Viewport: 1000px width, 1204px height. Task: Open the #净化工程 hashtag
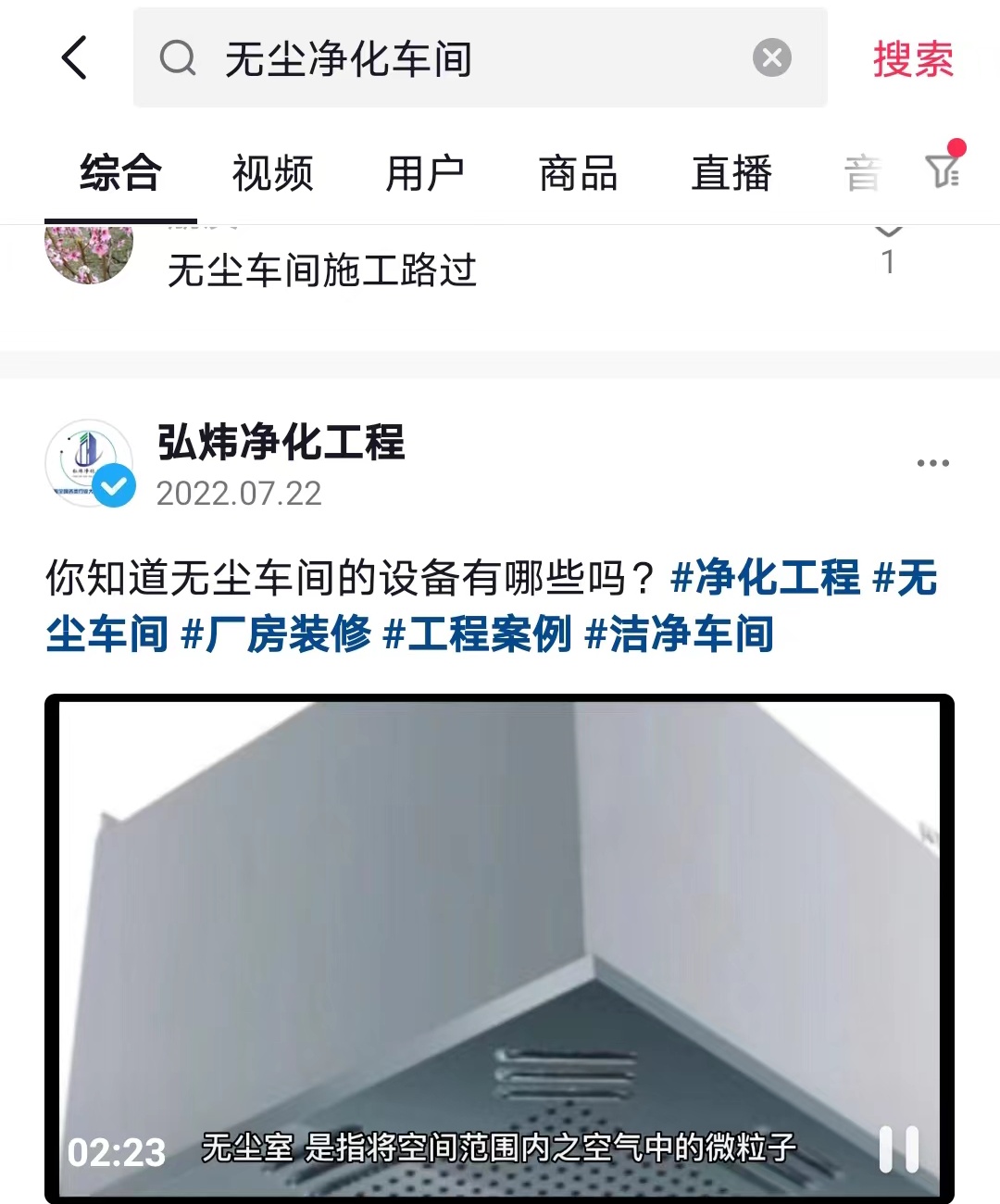(765, 578)
